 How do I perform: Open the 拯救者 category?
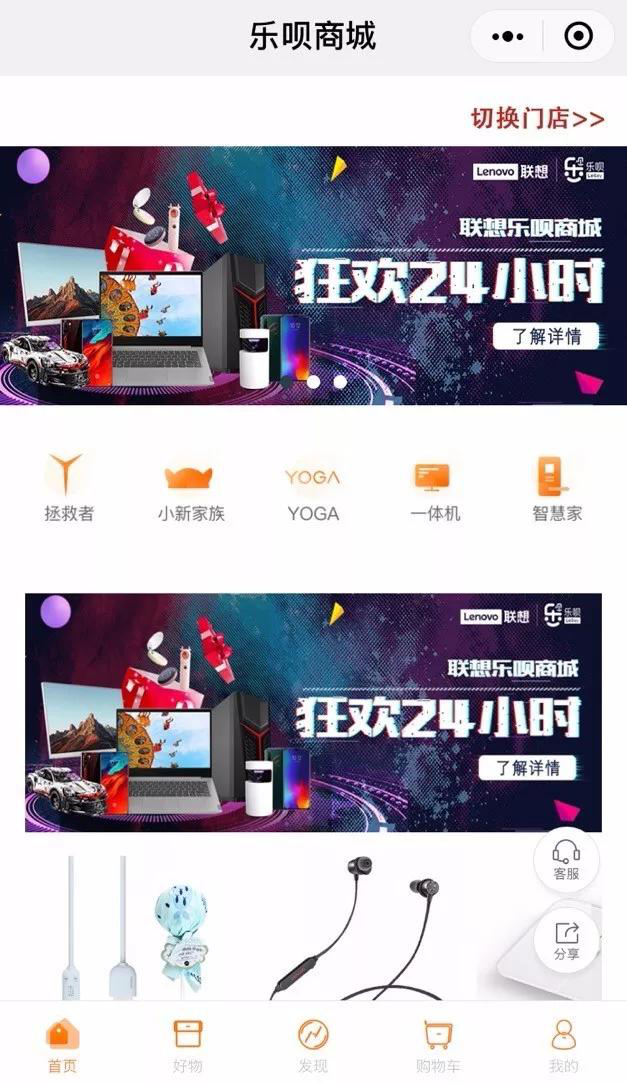coord(69,489)
